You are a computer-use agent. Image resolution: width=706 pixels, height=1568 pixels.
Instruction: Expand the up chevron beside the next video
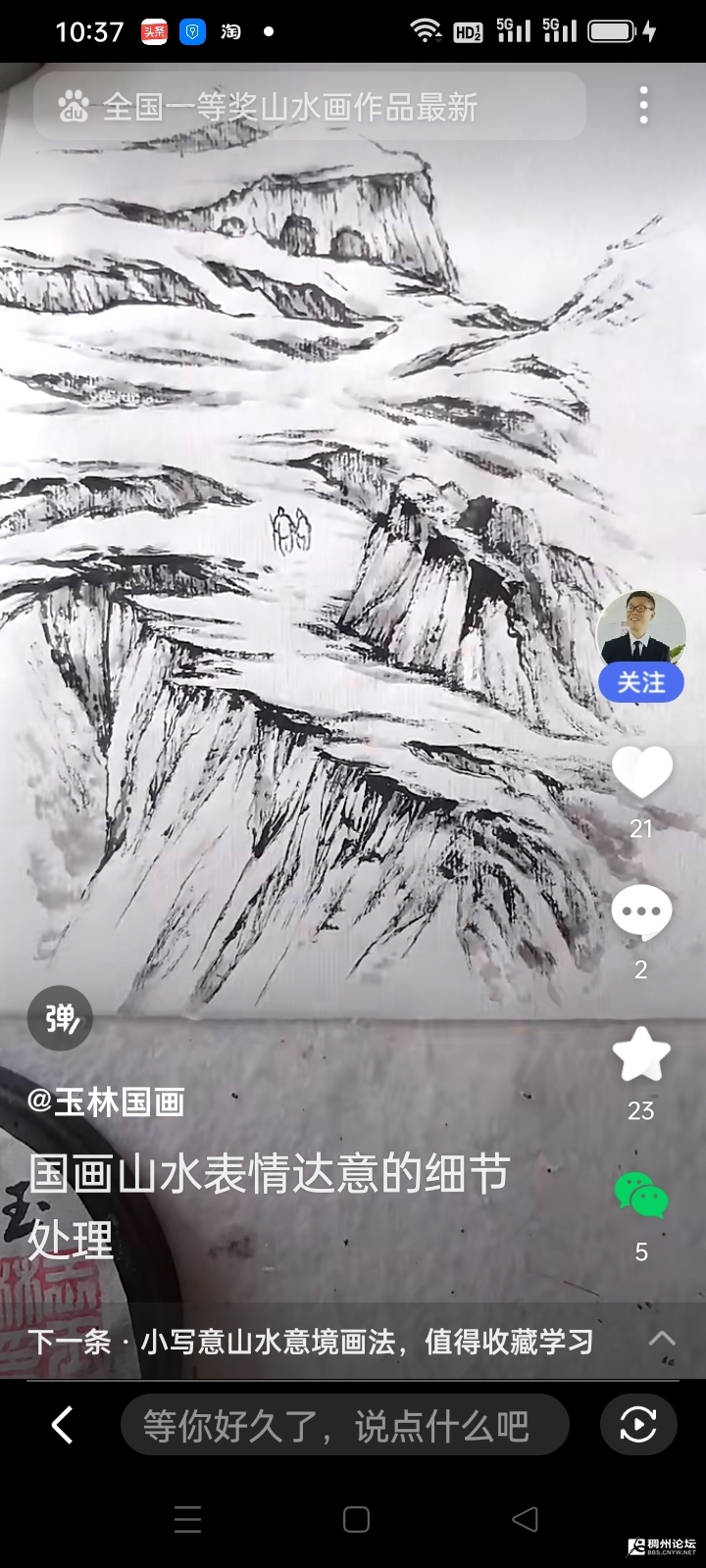(663, 1339)
